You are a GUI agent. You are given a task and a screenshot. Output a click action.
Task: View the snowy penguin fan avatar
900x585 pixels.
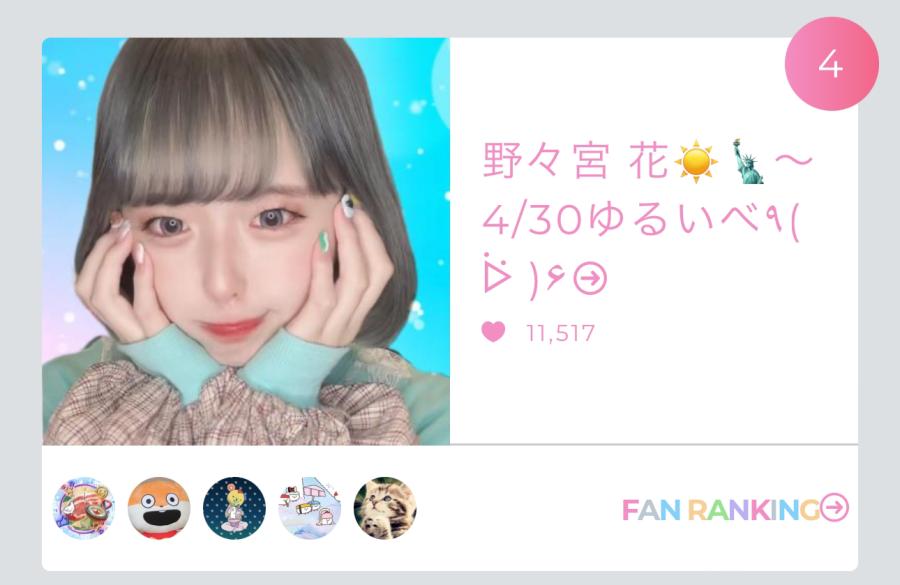[309, 508]
